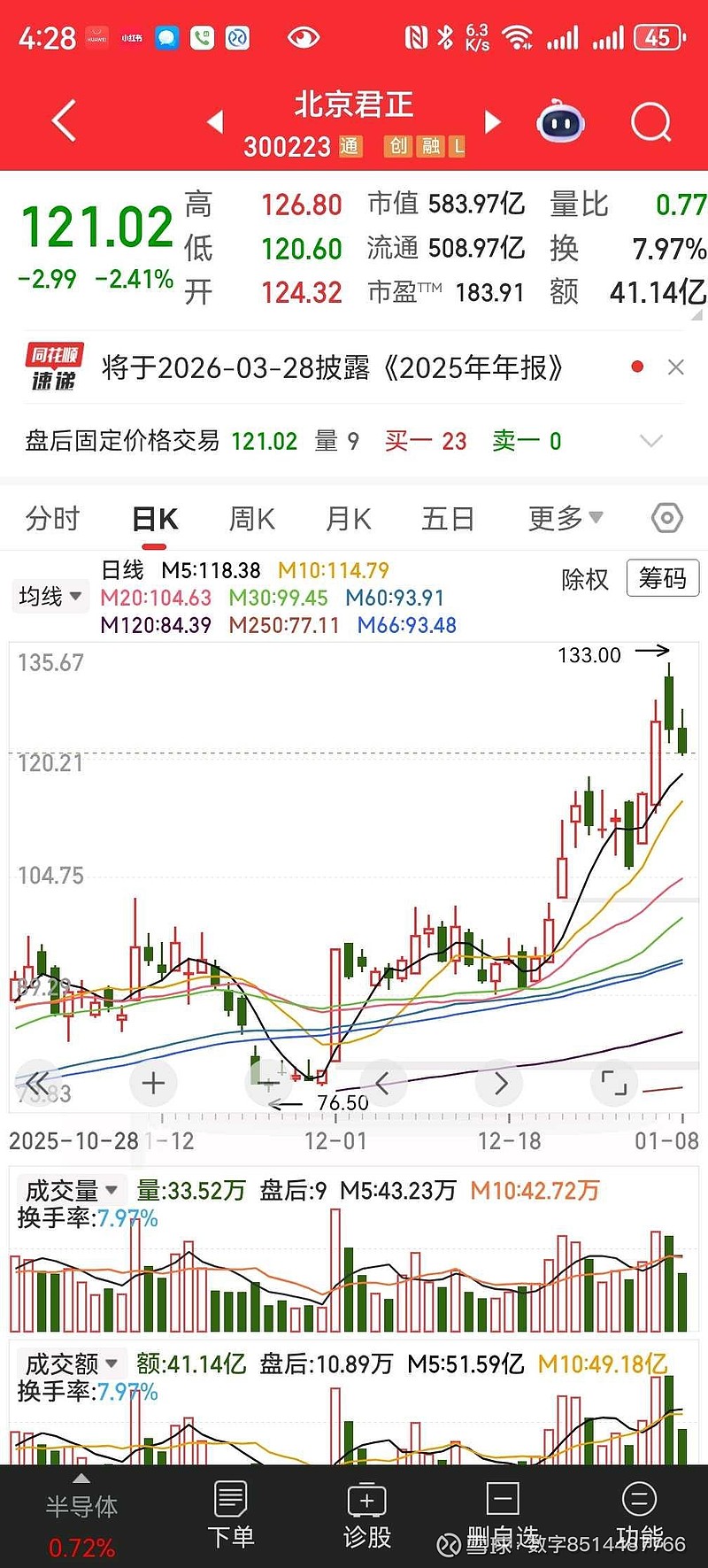Open the search magnifier icon
The height and width of the screenshot is (1568, 708).
[x=650, y=121]
